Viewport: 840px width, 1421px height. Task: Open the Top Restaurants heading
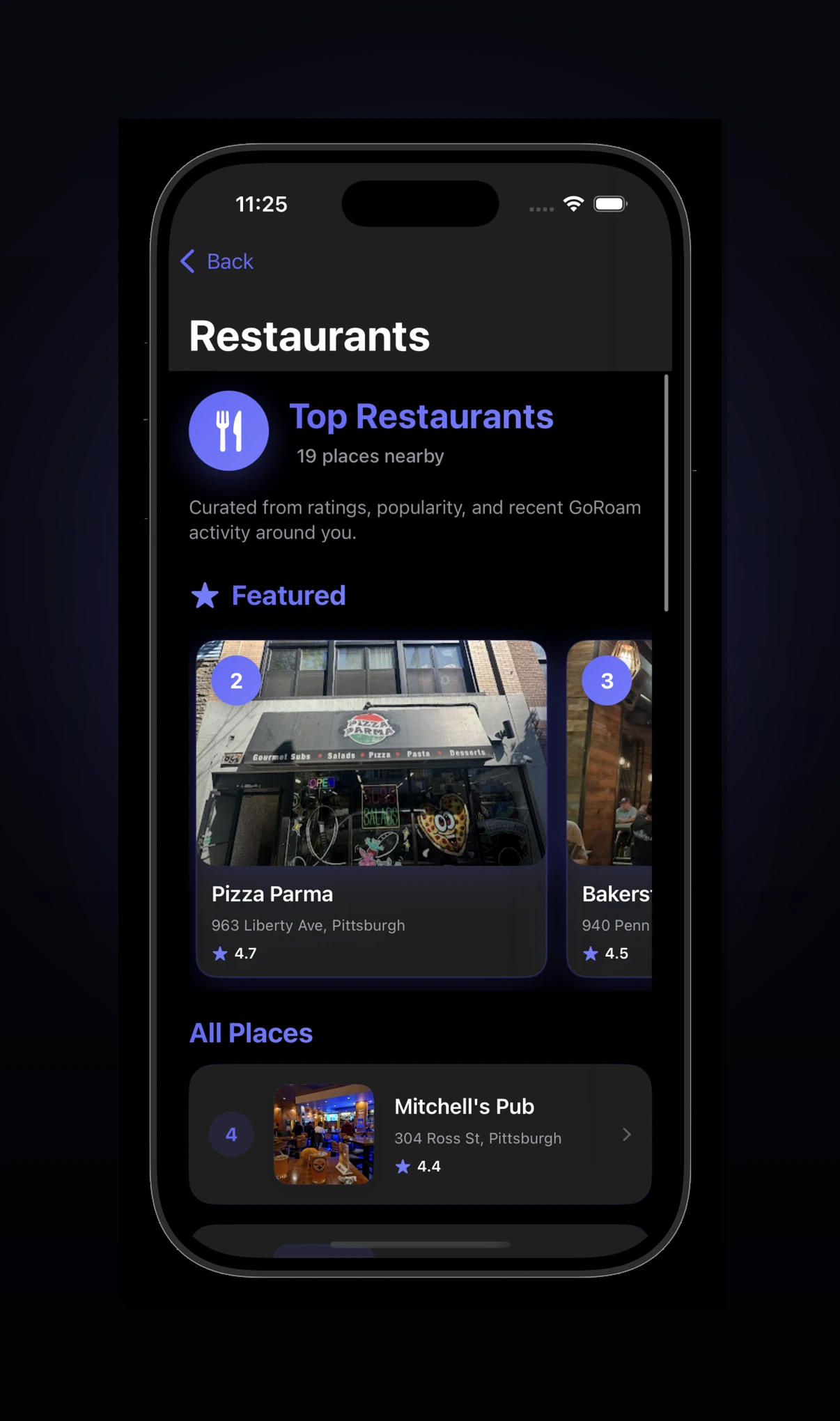point(421,417)
